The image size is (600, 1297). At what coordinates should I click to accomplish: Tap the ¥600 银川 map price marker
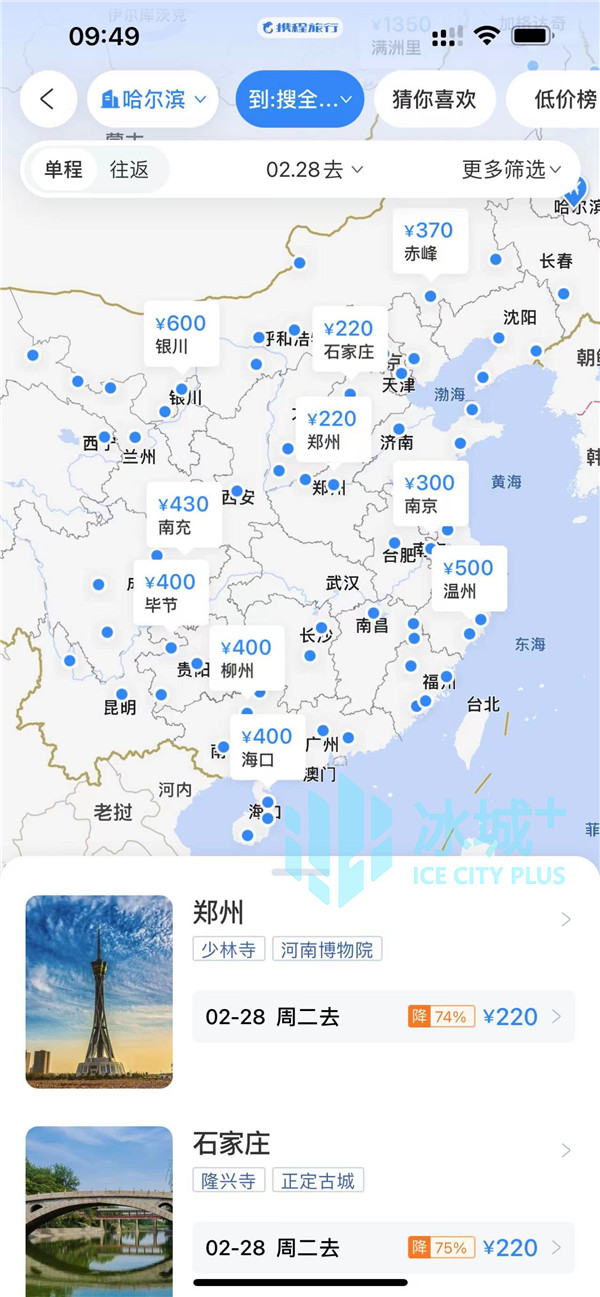pyautogui.click(x=181, y=335)
